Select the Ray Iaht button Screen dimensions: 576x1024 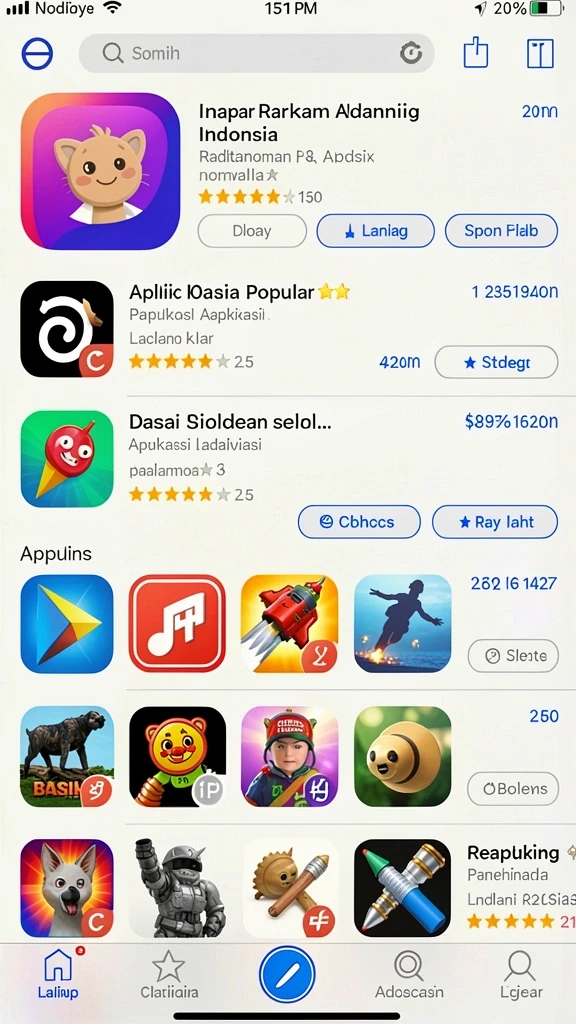[496, 522]
